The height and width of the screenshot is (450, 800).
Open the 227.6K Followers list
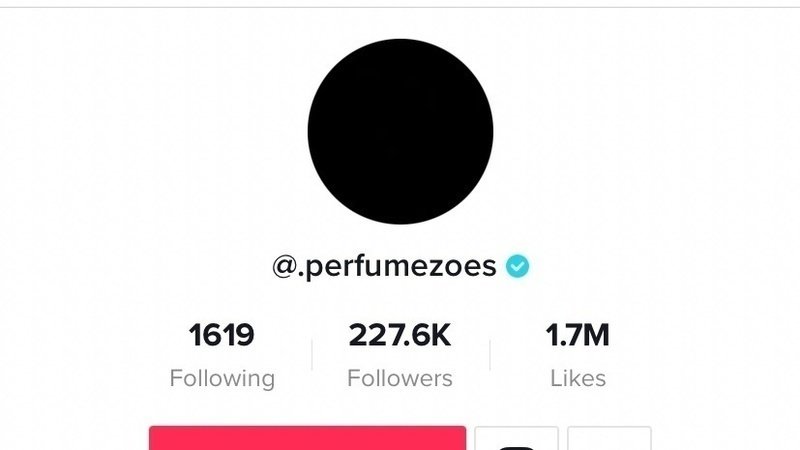399,355
